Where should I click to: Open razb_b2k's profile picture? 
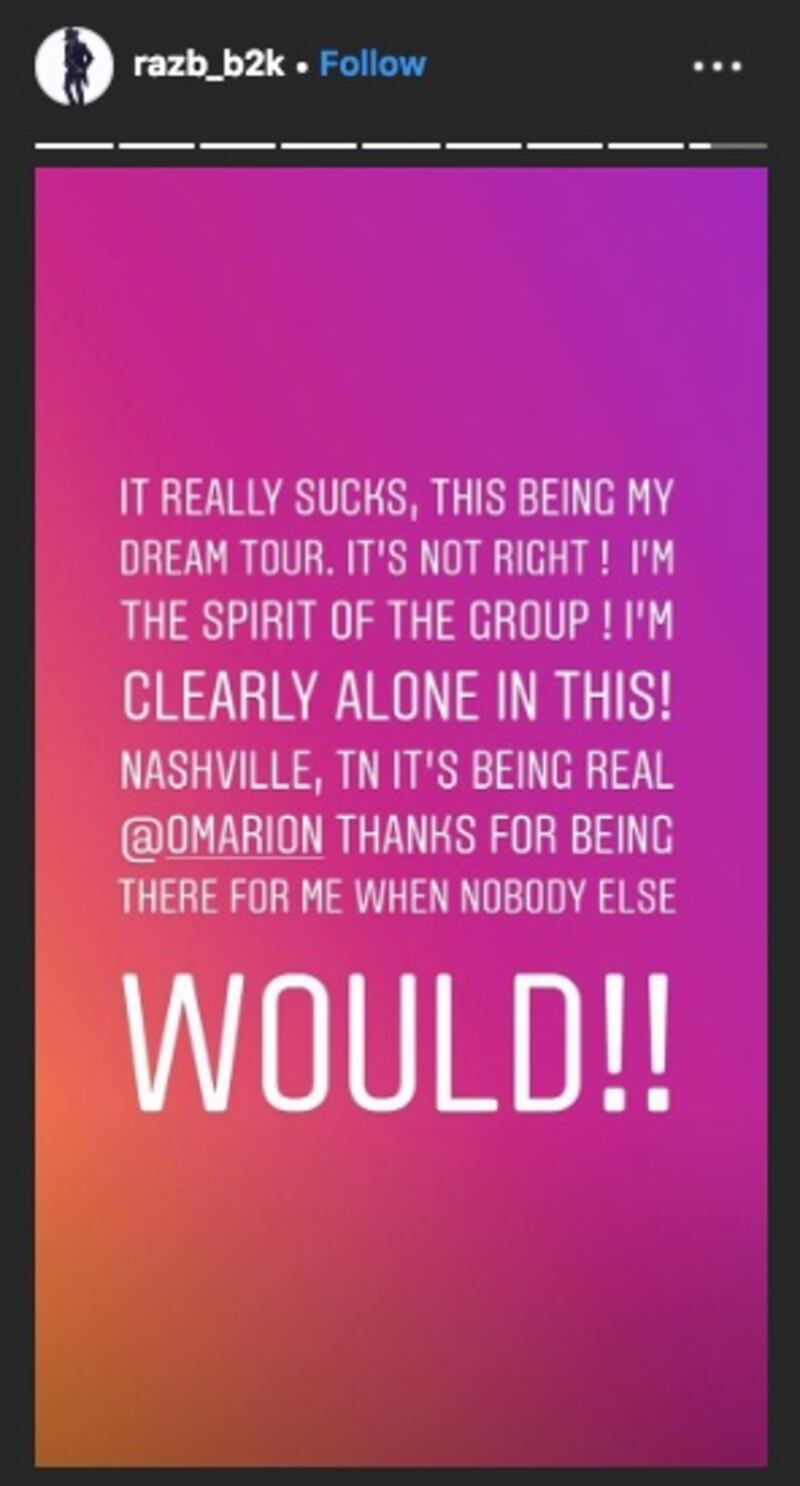74,66
